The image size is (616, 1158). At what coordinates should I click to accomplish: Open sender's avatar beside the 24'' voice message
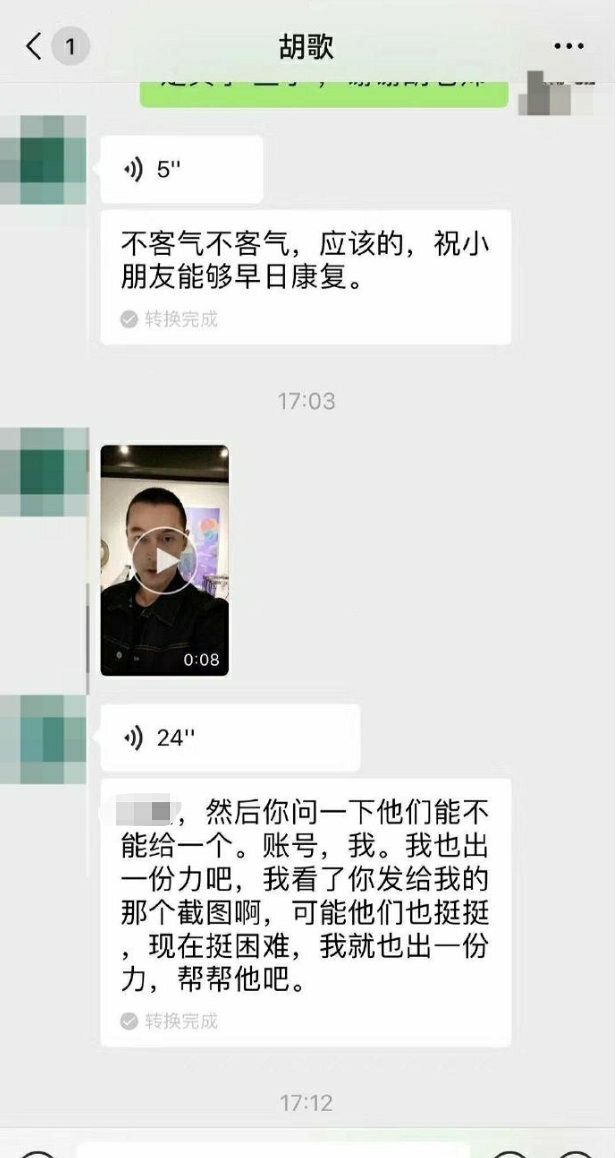44,740
